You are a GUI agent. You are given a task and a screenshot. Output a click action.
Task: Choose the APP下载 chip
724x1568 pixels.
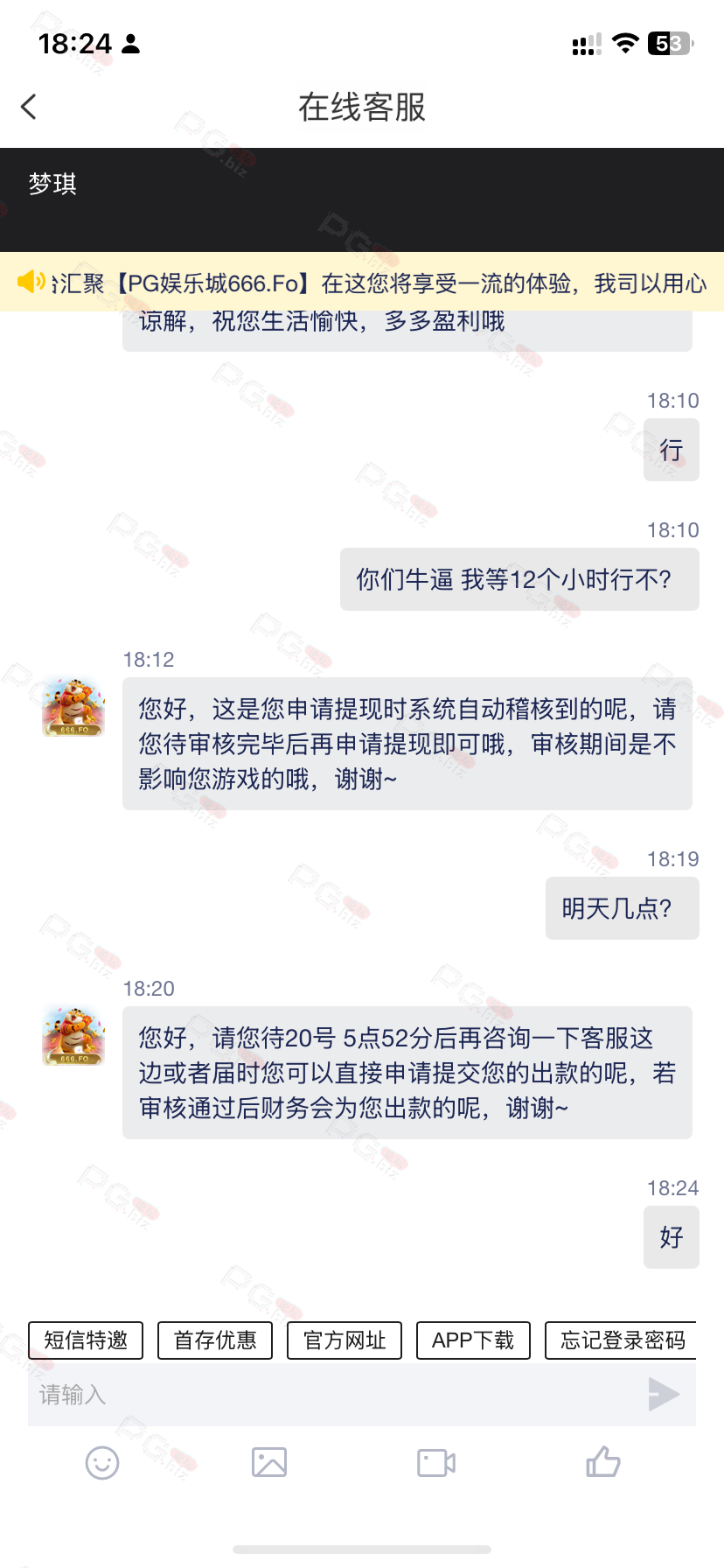(x=473, y=1340)
